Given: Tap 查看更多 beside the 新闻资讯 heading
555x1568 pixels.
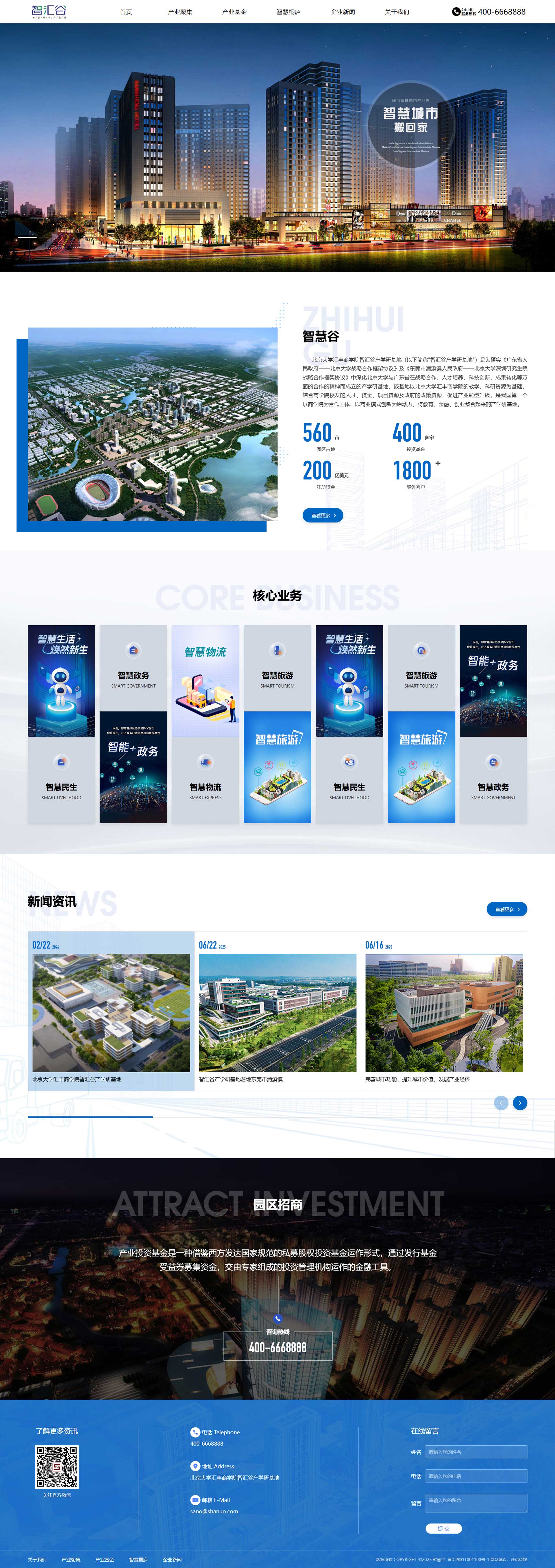Looking at the screenshot, I should 506,909.
